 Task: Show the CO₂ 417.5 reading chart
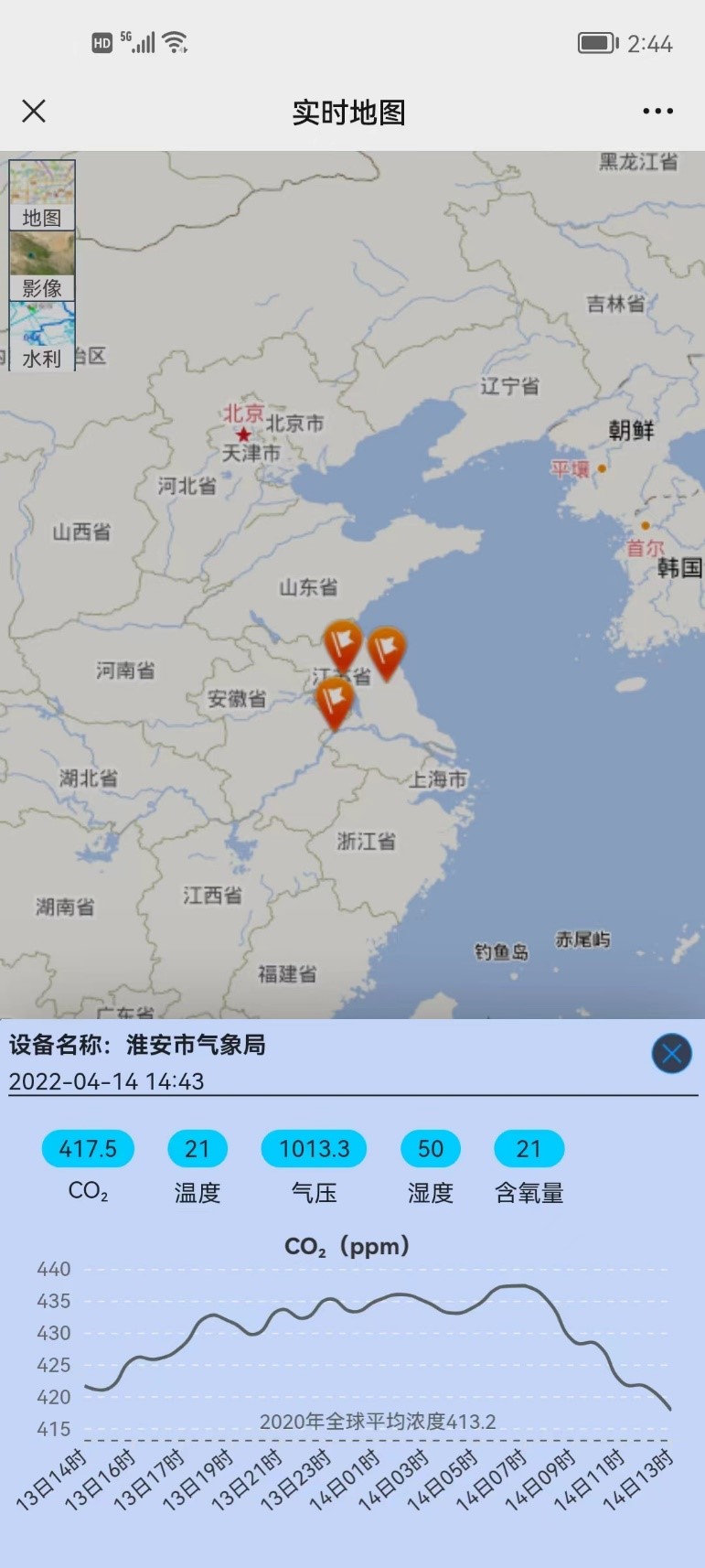(88, 1149)
